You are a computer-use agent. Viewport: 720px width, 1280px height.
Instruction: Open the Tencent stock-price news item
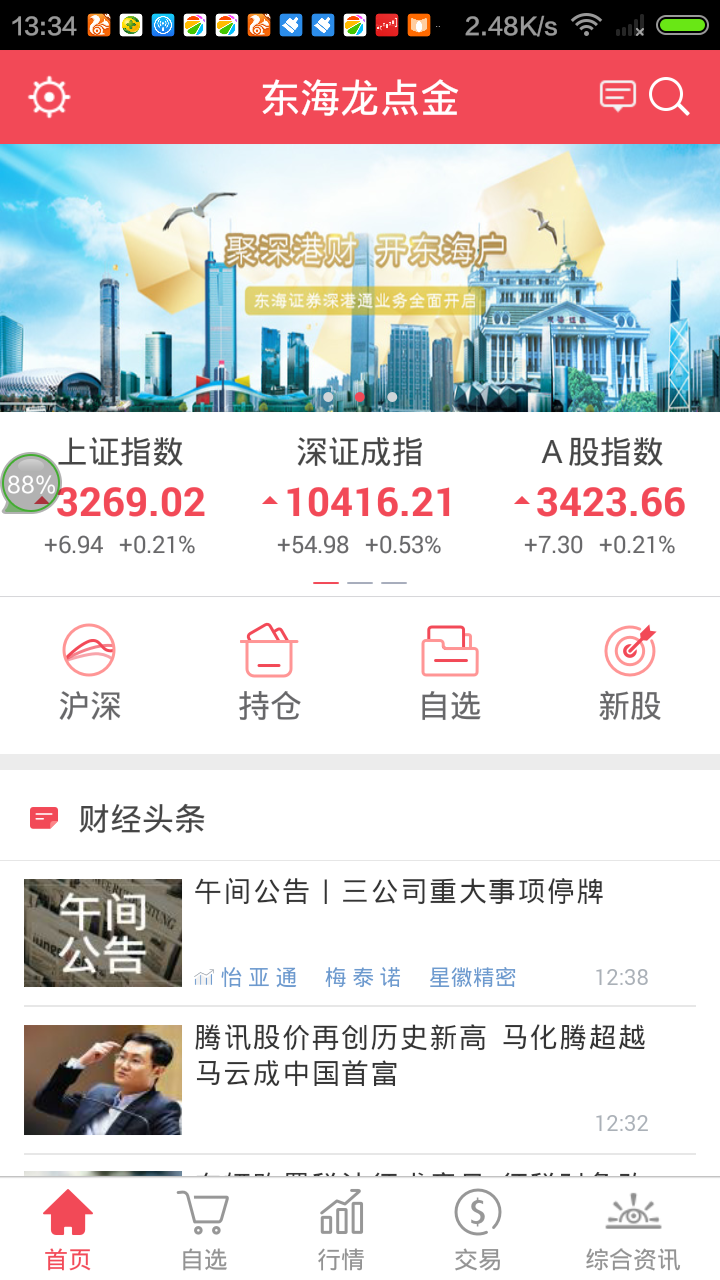pyautogui.click(x=400, y=1060)
